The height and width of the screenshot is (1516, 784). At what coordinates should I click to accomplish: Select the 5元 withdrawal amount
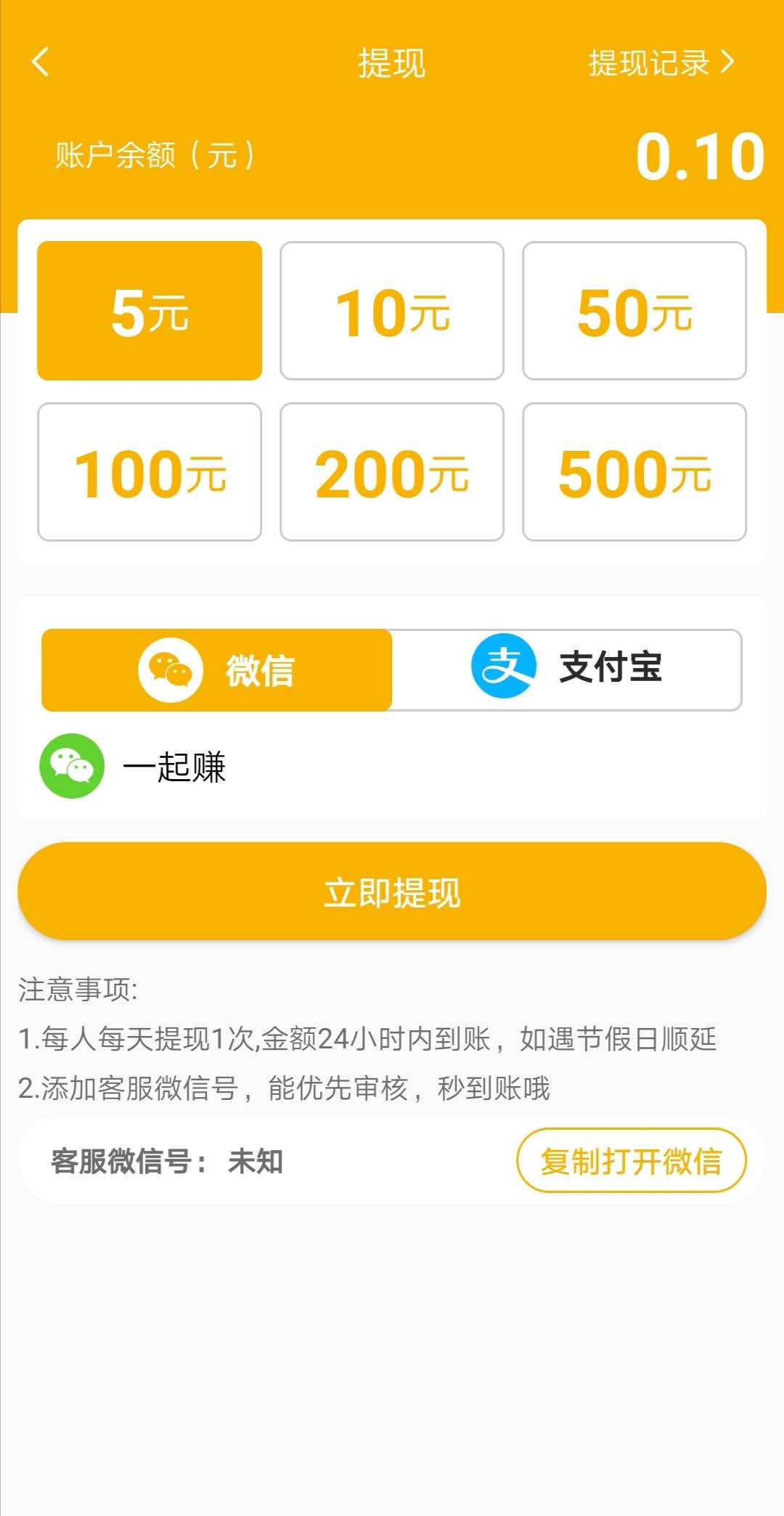[x=150, y=311]
